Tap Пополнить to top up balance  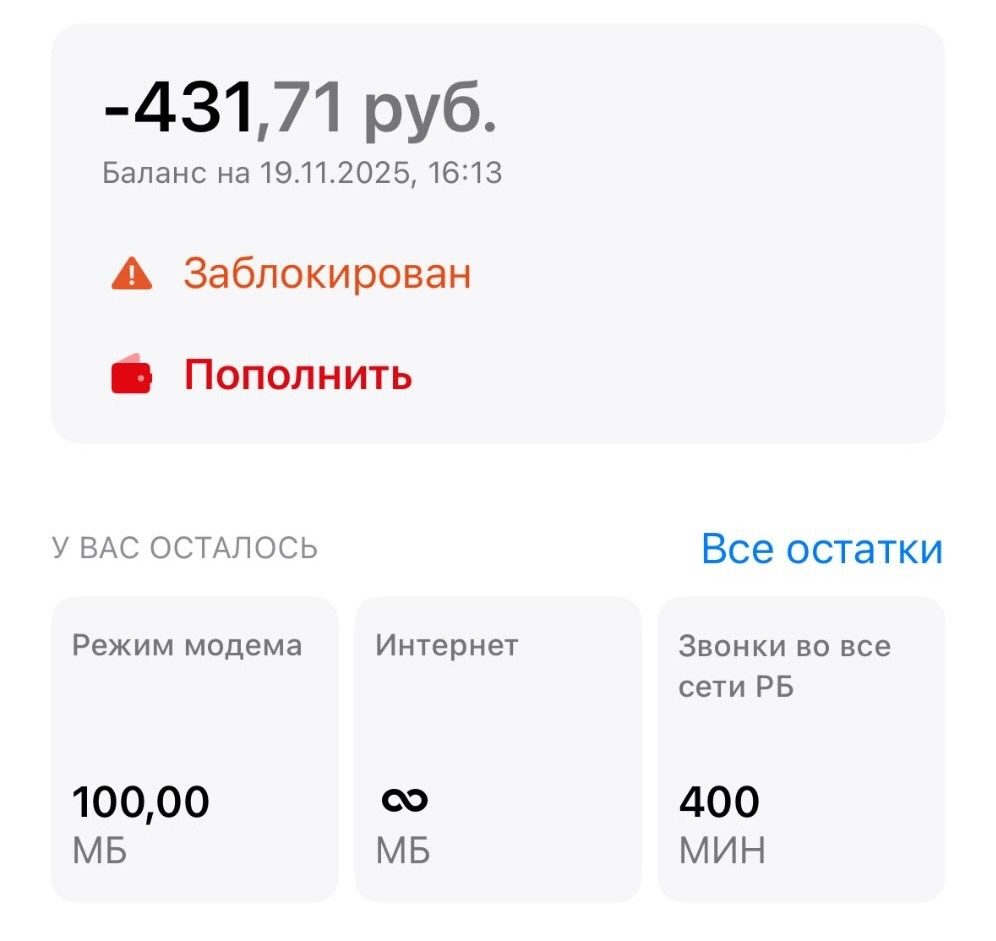coord(297,376)
